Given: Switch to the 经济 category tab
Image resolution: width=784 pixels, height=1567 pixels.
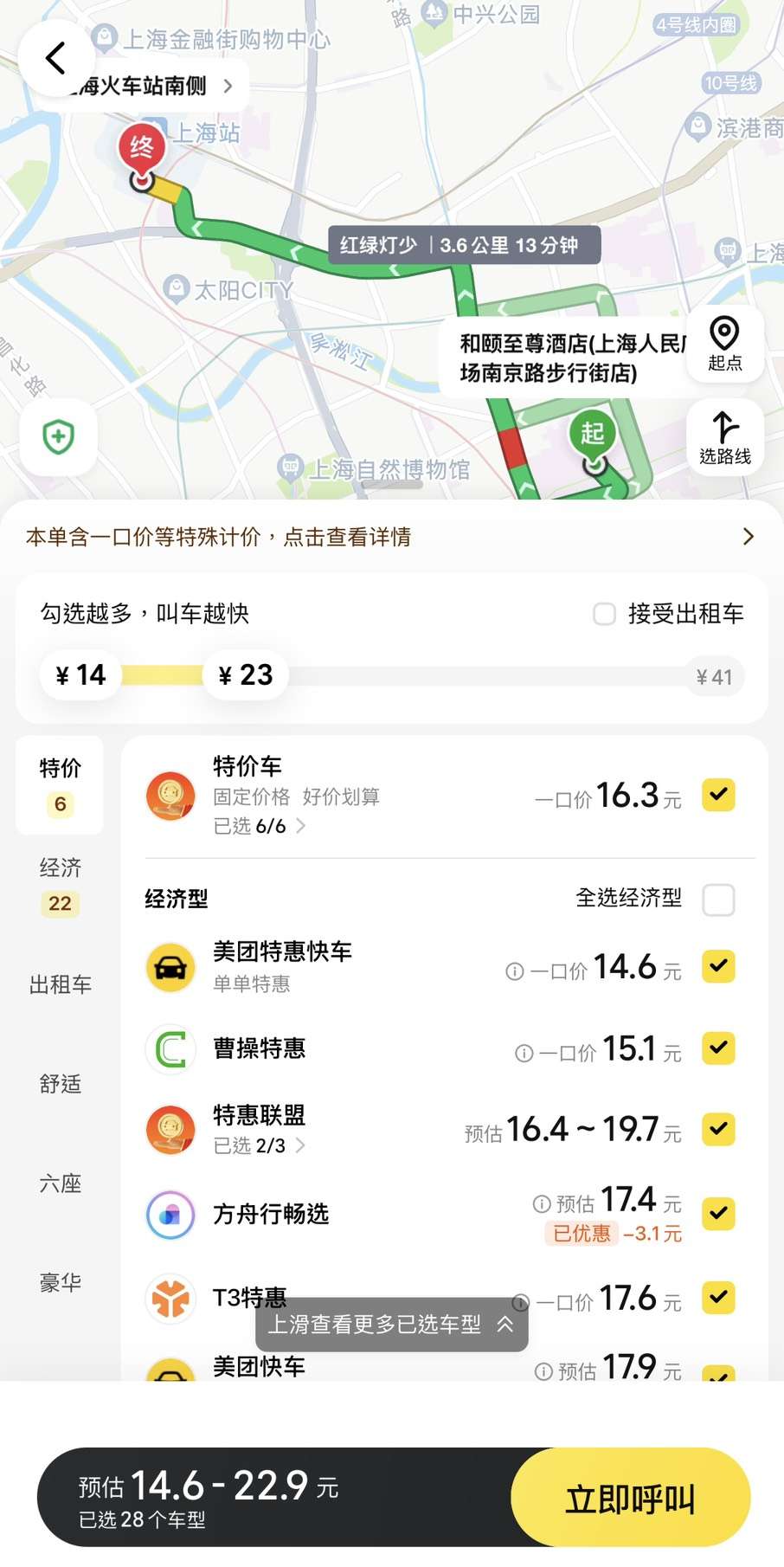Looking at the screenshot, I should point(60,884).
